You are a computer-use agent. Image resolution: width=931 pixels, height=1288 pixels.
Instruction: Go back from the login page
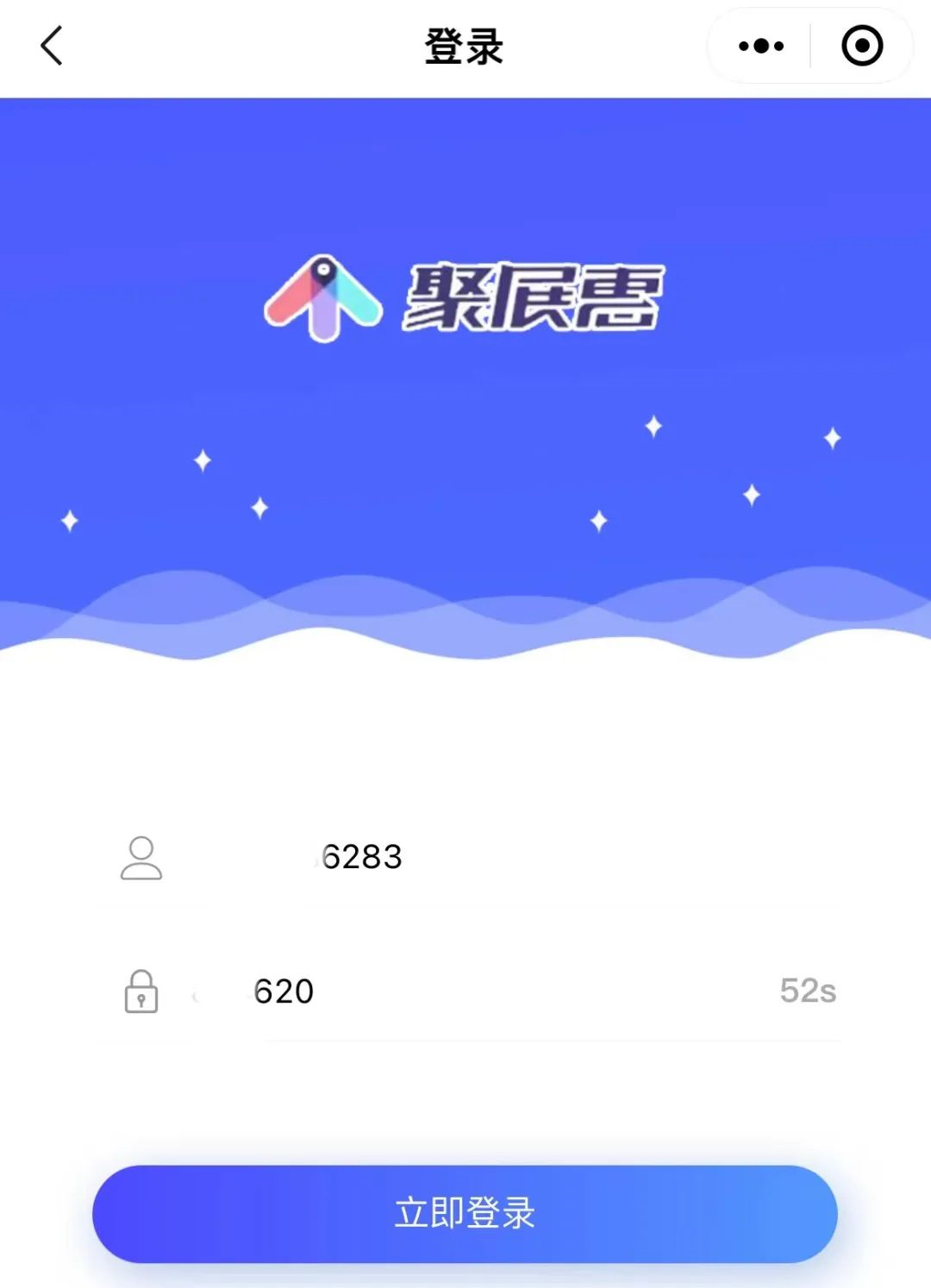pos(52,46)
